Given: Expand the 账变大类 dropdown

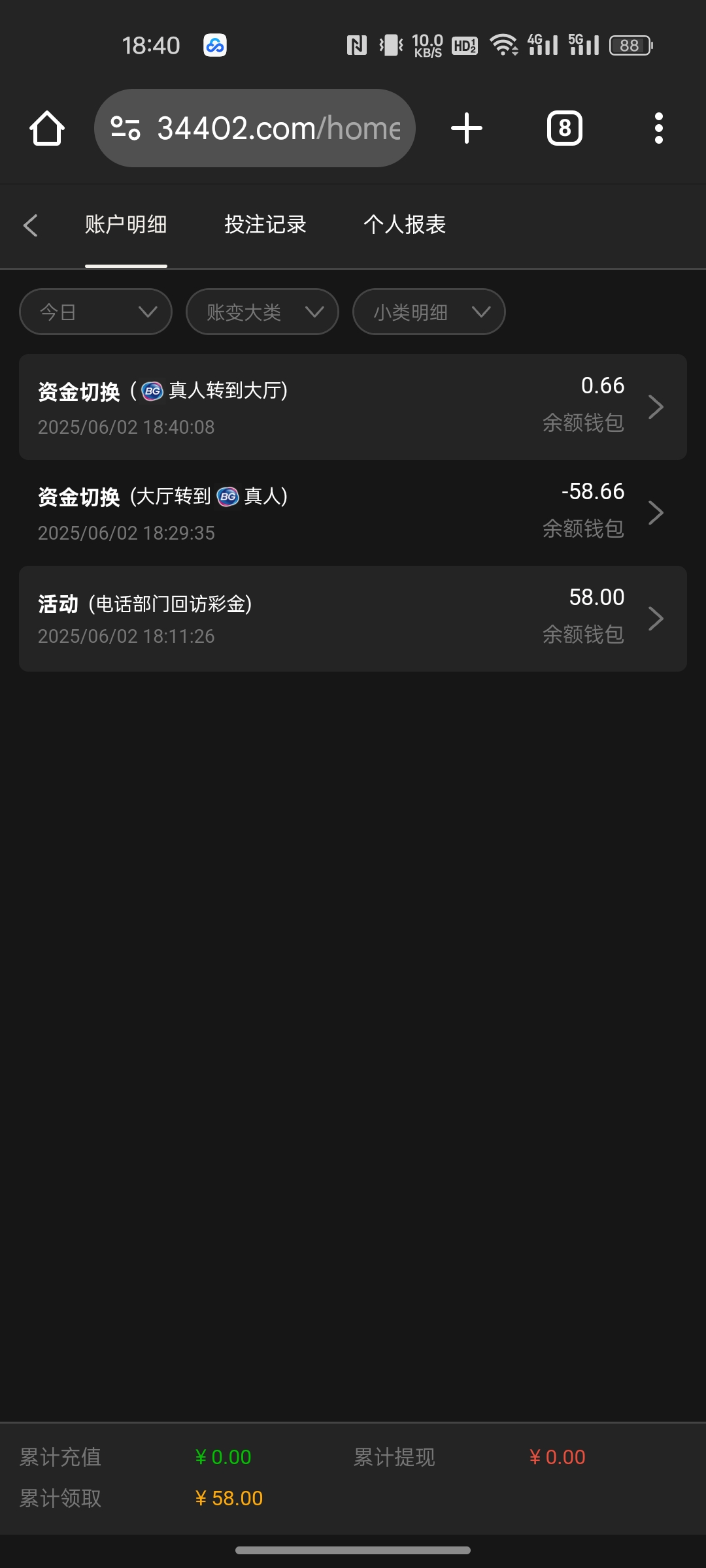Looking at the screenshot, I should pos(262,312).
